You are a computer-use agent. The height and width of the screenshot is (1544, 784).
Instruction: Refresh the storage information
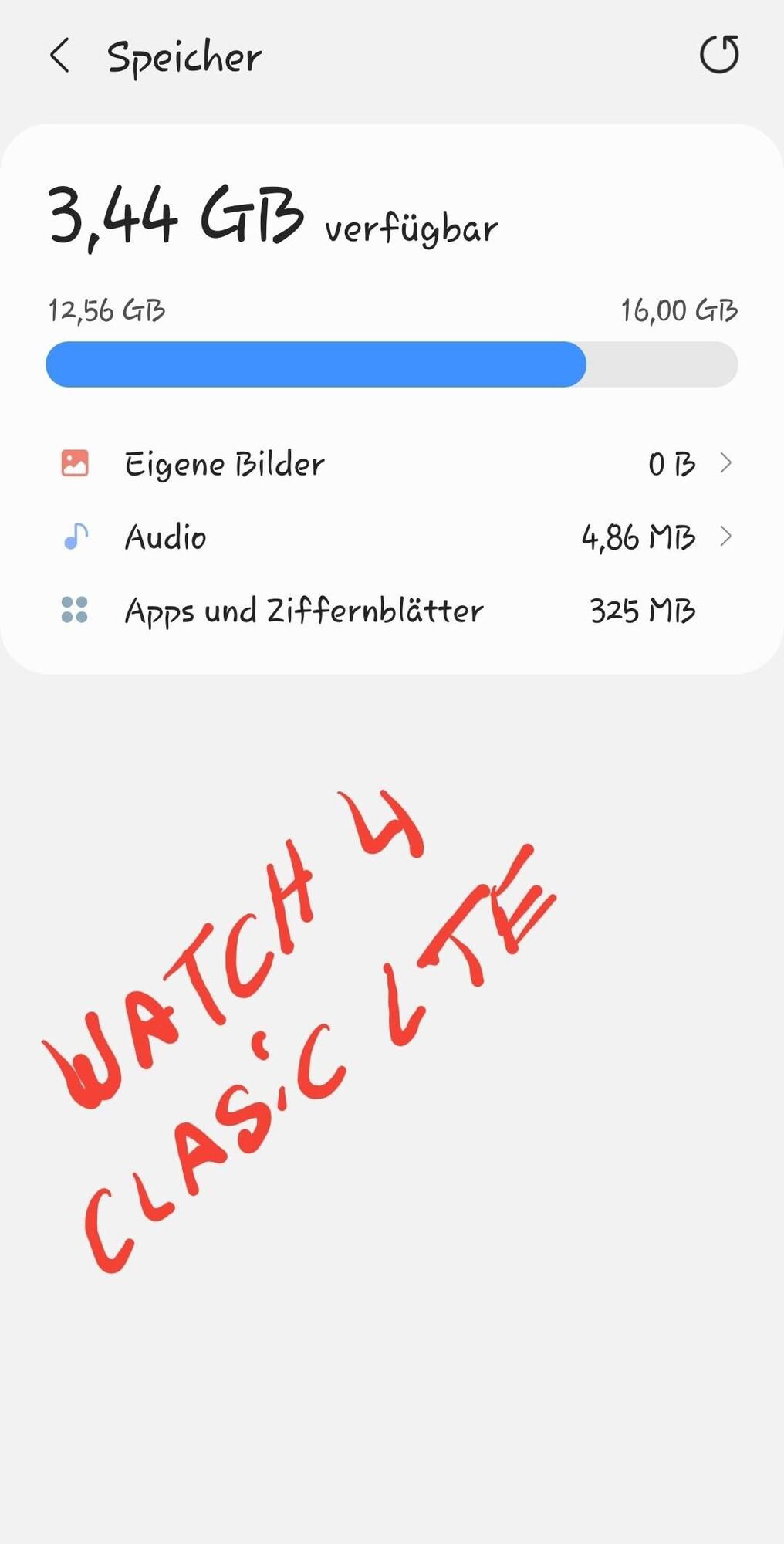(719, 55)
